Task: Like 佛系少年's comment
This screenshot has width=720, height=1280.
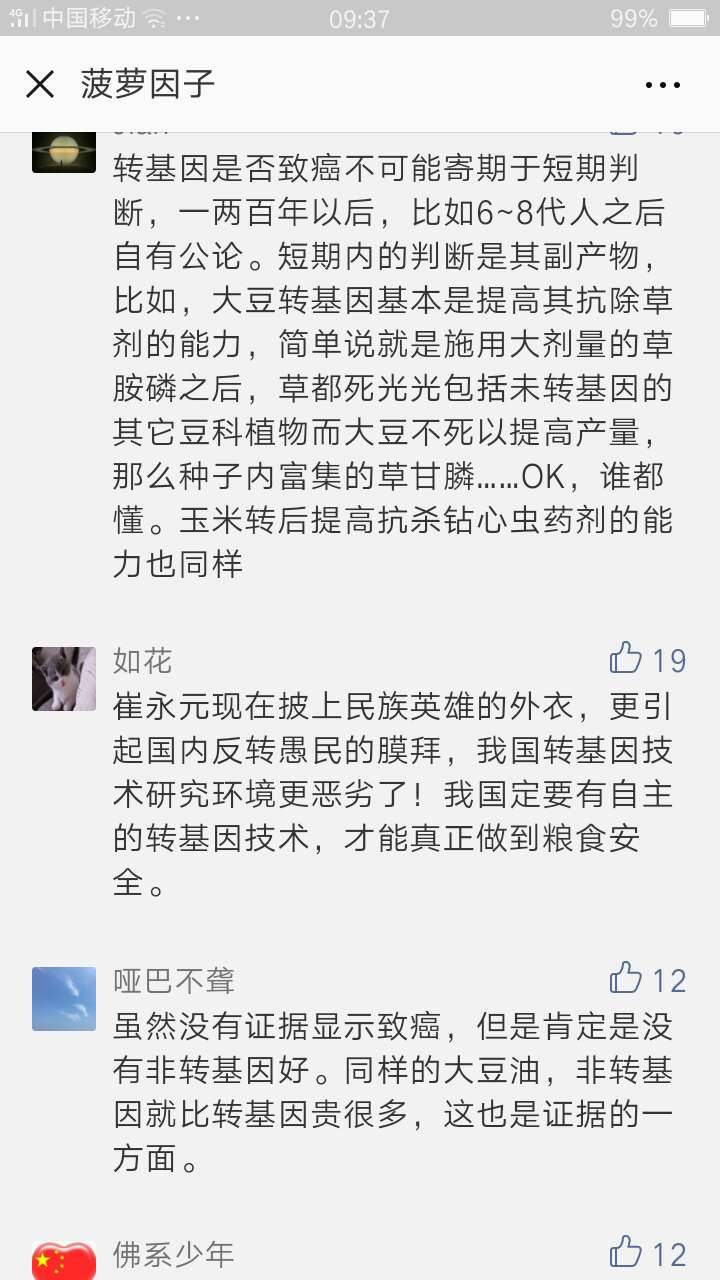Action: [x=627, y=1252]
